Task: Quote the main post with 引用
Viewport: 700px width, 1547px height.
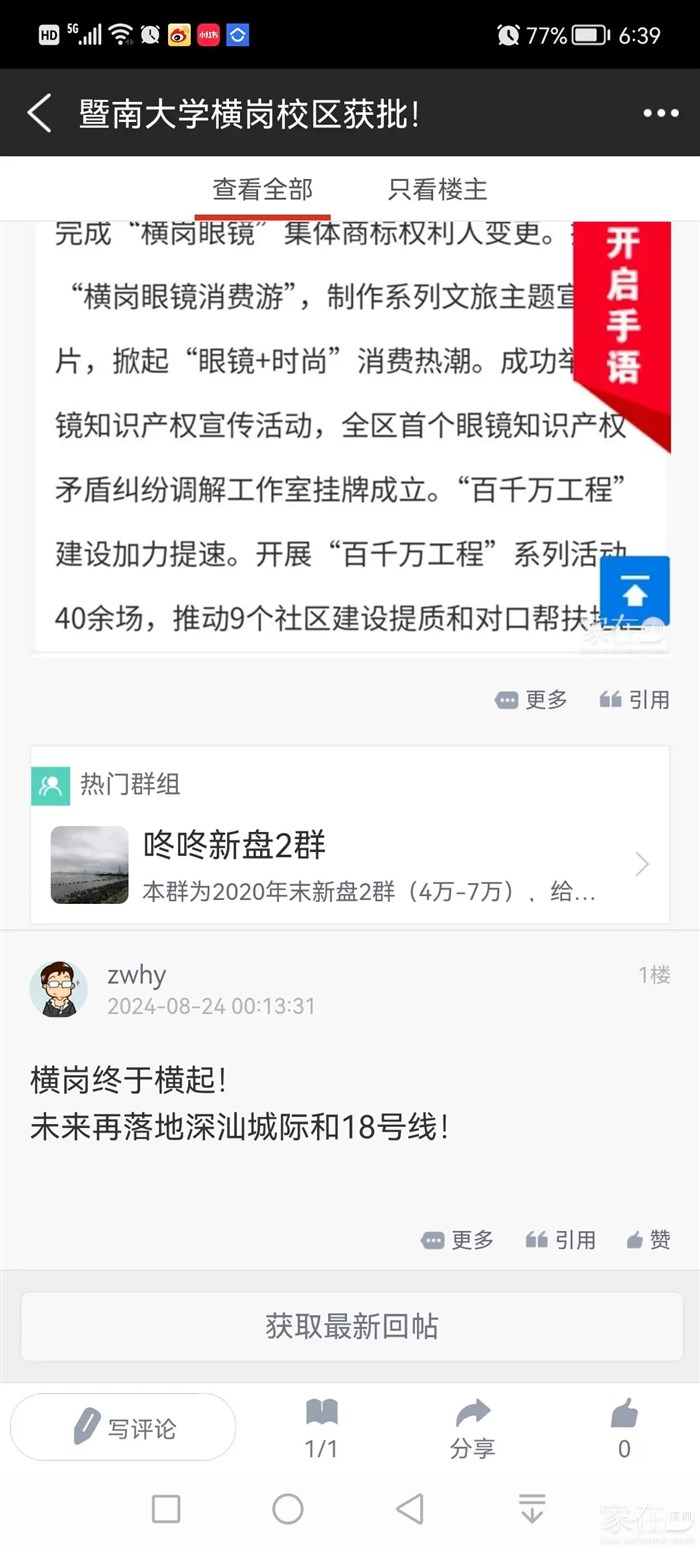Action: click(x=634, y=700)
